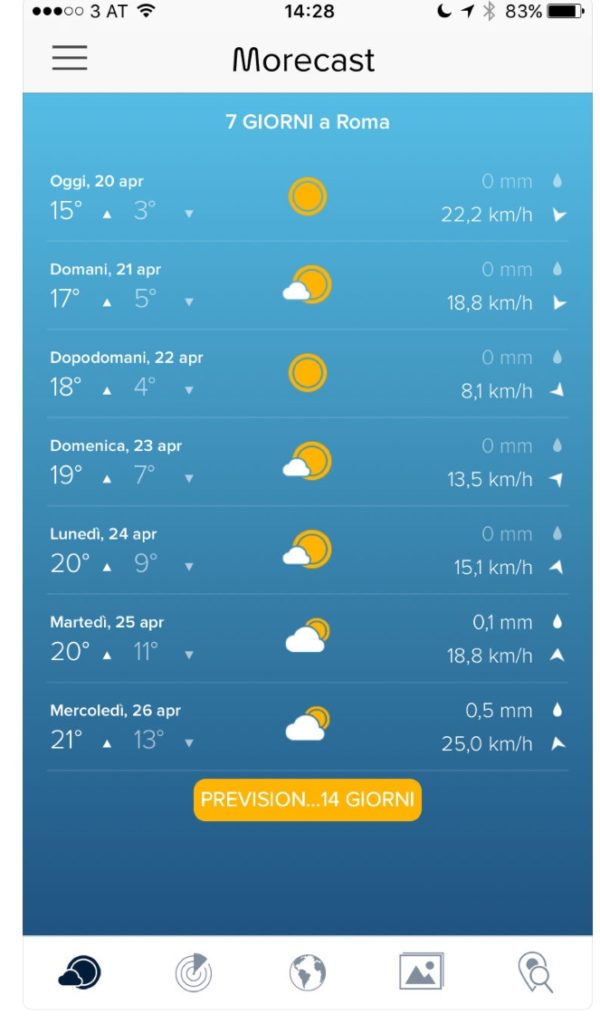Select the Dopodomani, 22 apr row
Viewport: 600px width, 1024px height.
307,373
